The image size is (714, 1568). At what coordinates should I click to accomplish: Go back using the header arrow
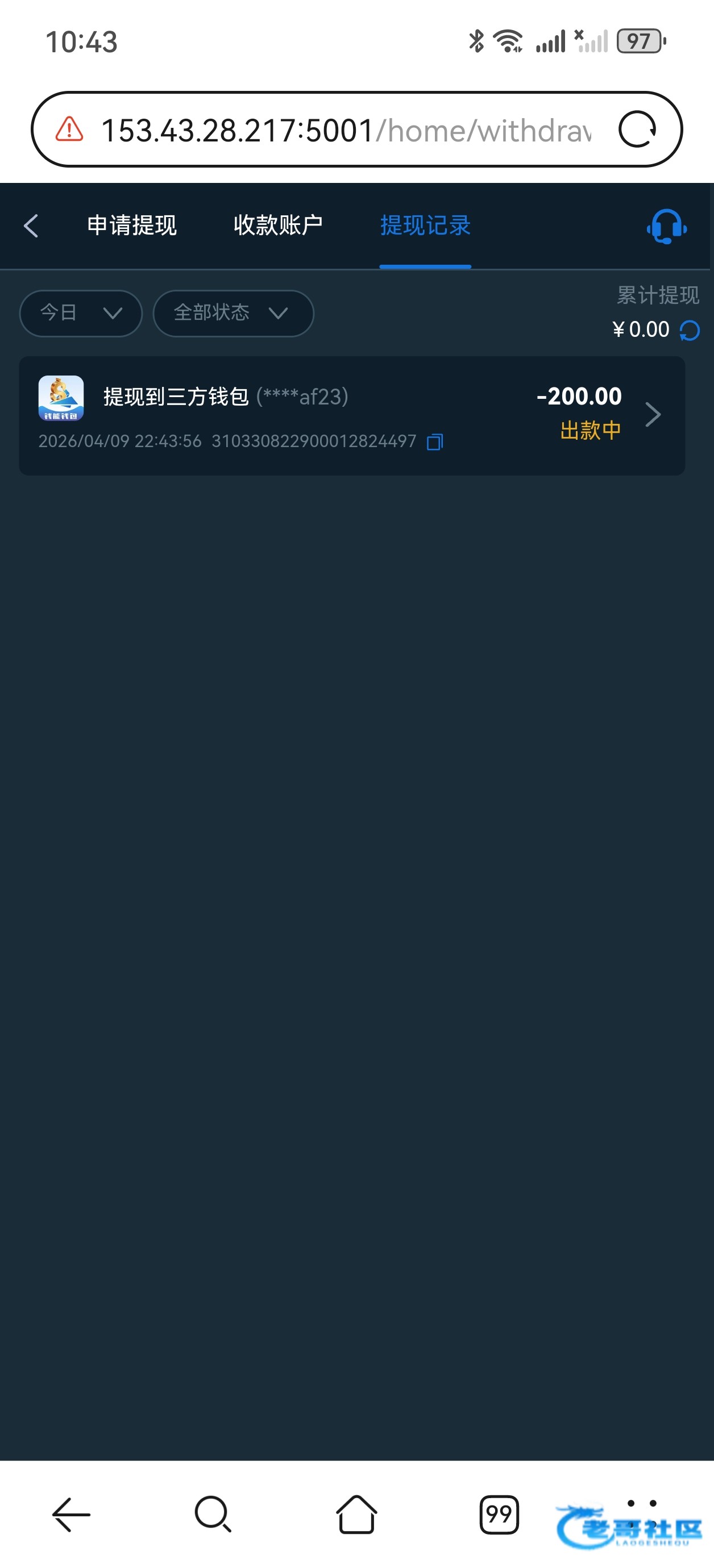[31, 226]
